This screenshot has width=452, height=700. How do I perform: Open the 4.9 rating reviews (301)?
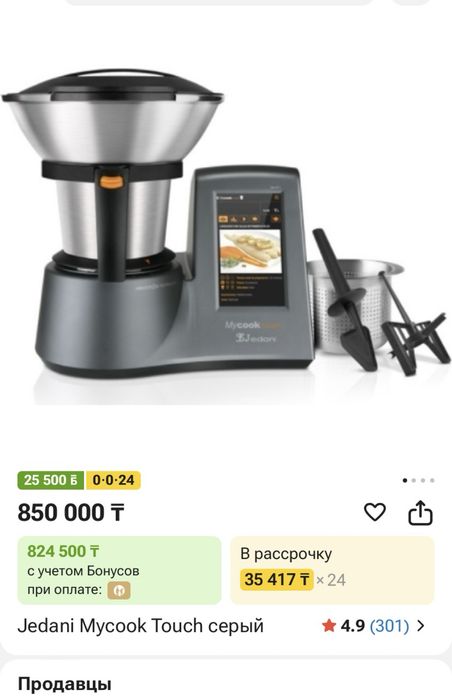(x=372, y=626)
